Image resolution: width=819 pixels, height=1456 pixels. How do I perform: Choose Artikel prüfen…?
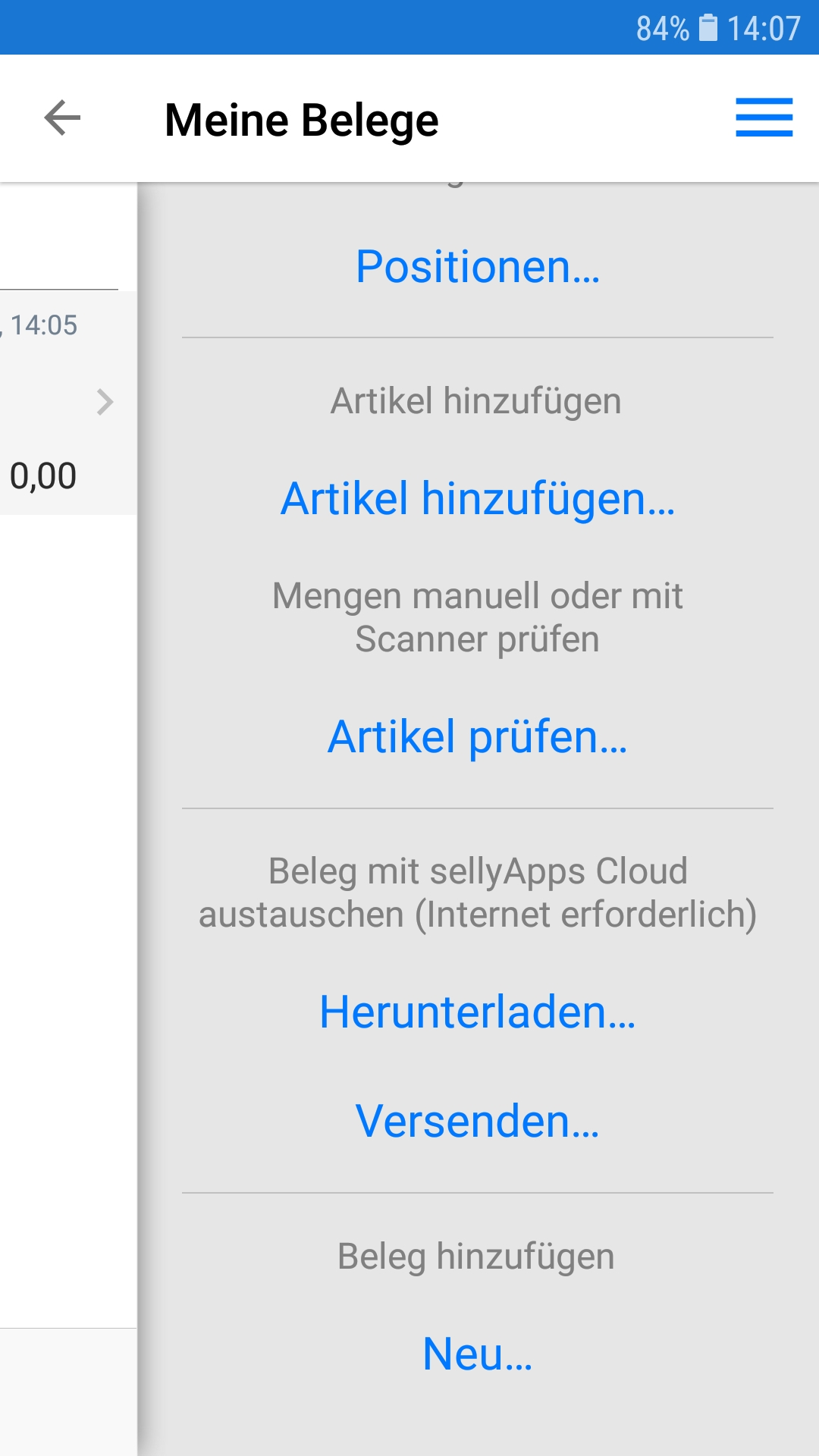(478, 737)
